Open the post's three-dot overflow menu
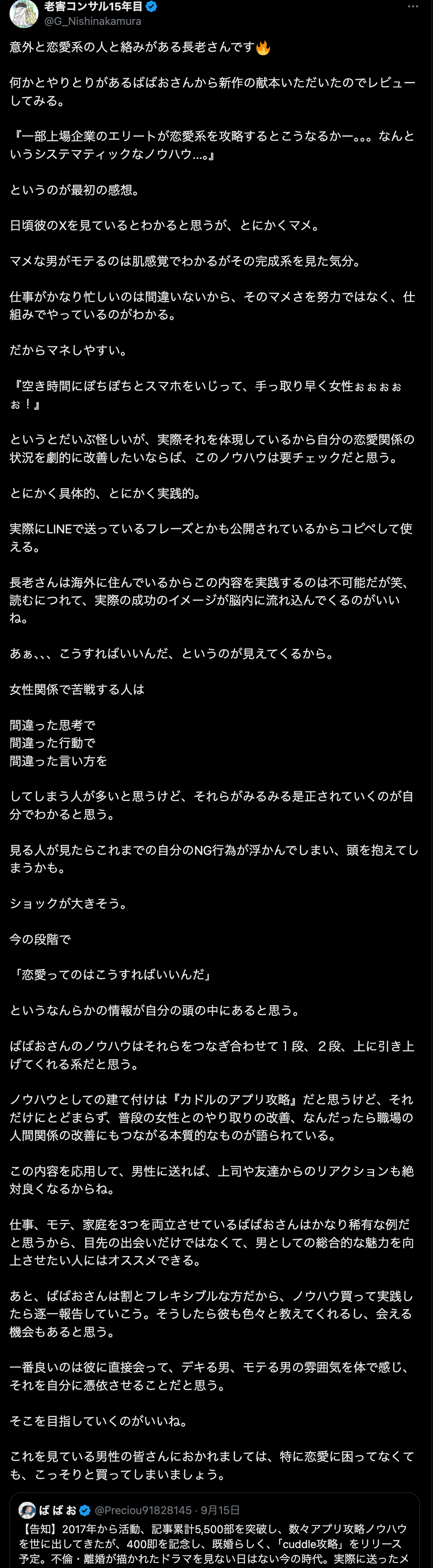Image resolution: width=433 pixels, height=1568 pixels. pyautogui.click(x=413, y=7)
